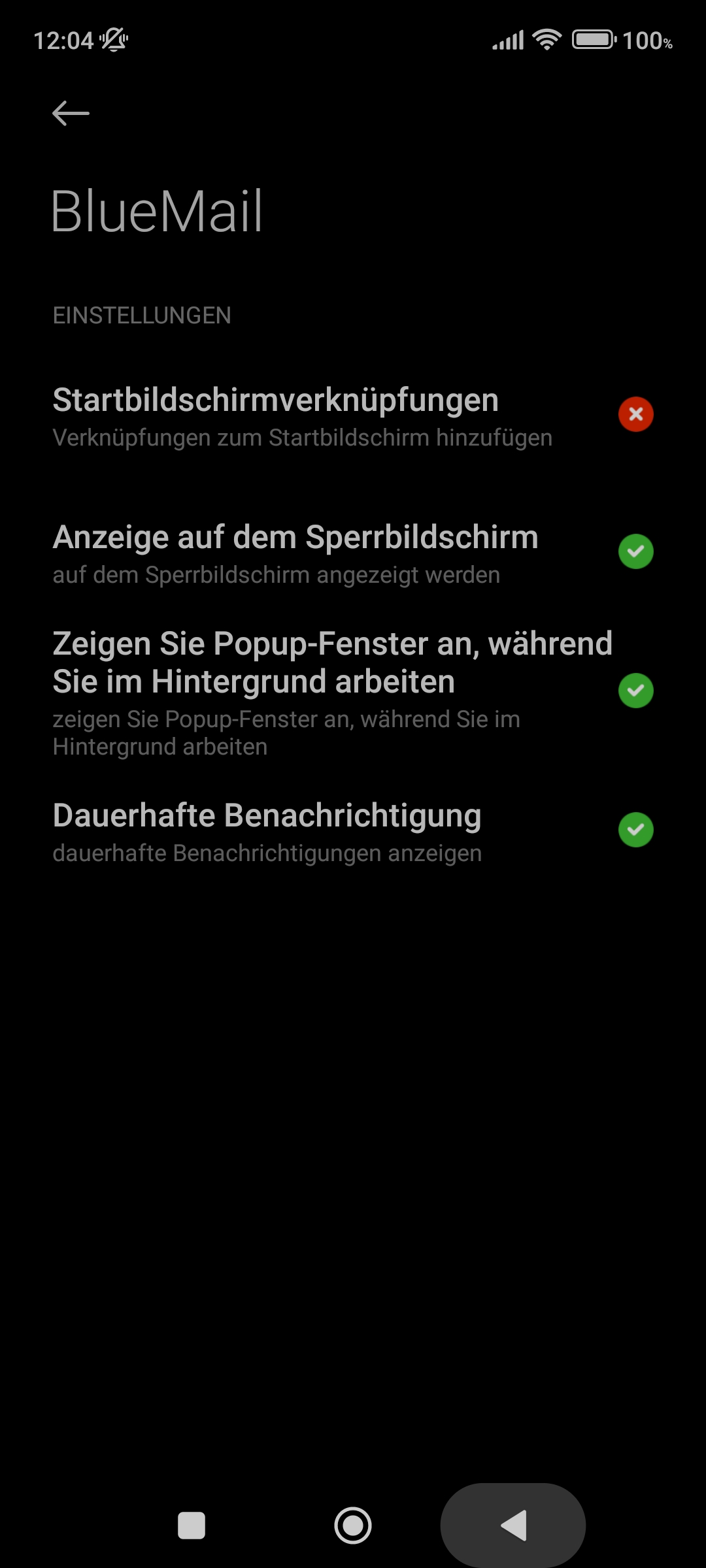Open Startbildschirmverknüpfungen setting
This screenshot has height=1568, width=706.
pos(302,416)
